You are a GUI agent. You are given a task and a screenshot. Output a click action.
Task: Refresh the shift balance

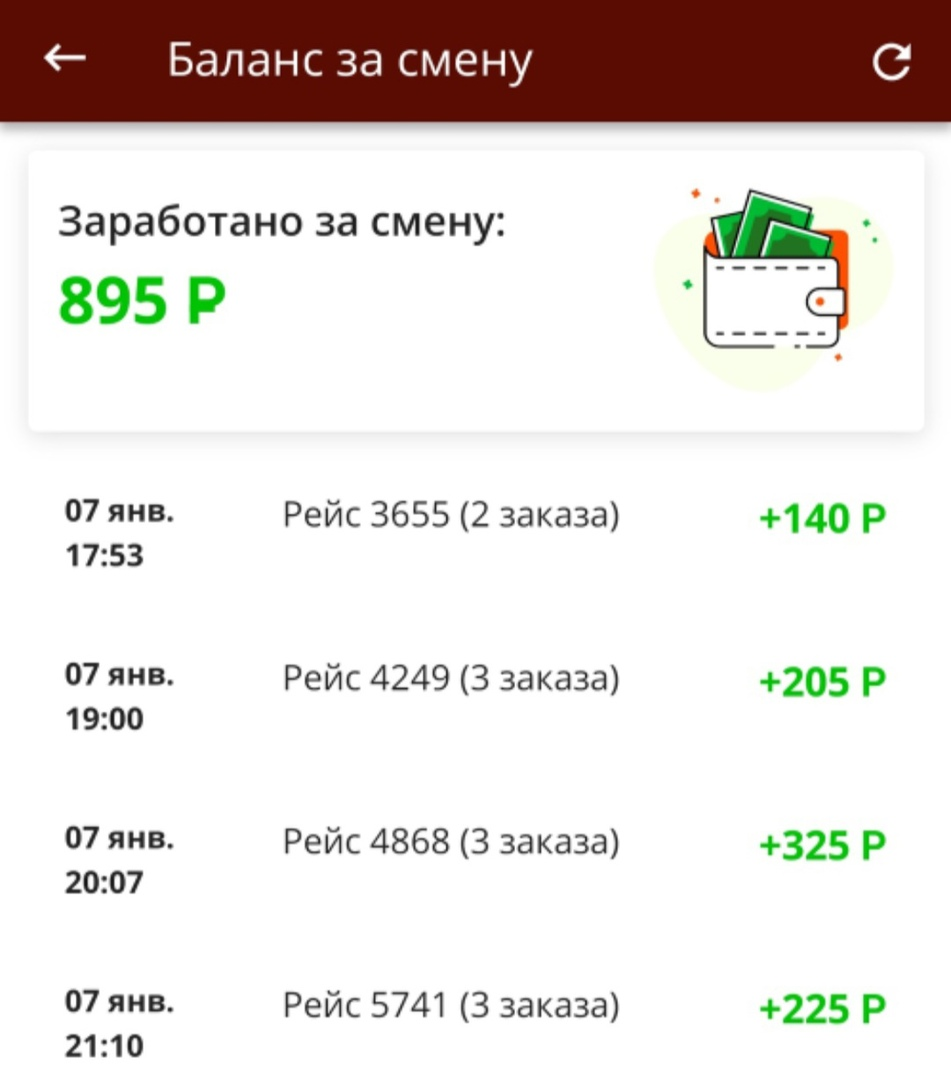pyautogui.click(x=890, y=62)
